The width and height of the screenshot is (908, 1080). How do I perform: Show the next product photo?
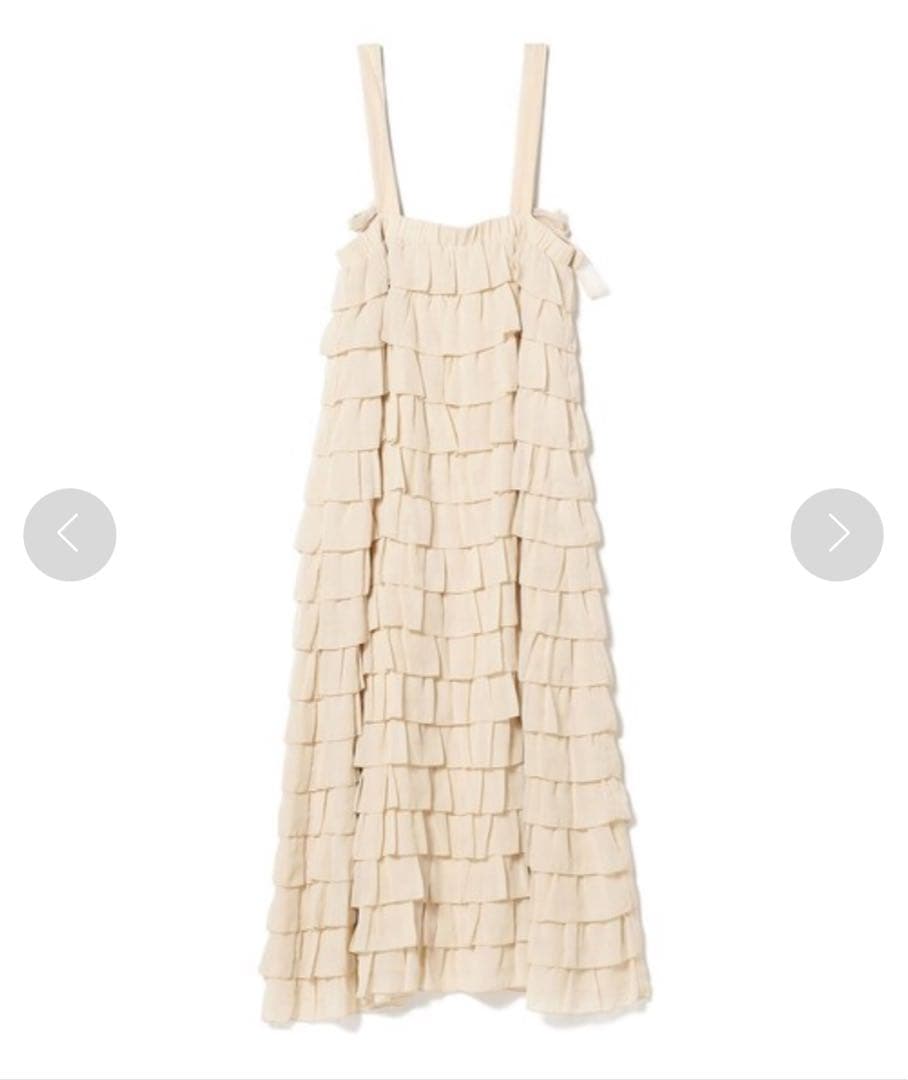[x=837, y=535]
